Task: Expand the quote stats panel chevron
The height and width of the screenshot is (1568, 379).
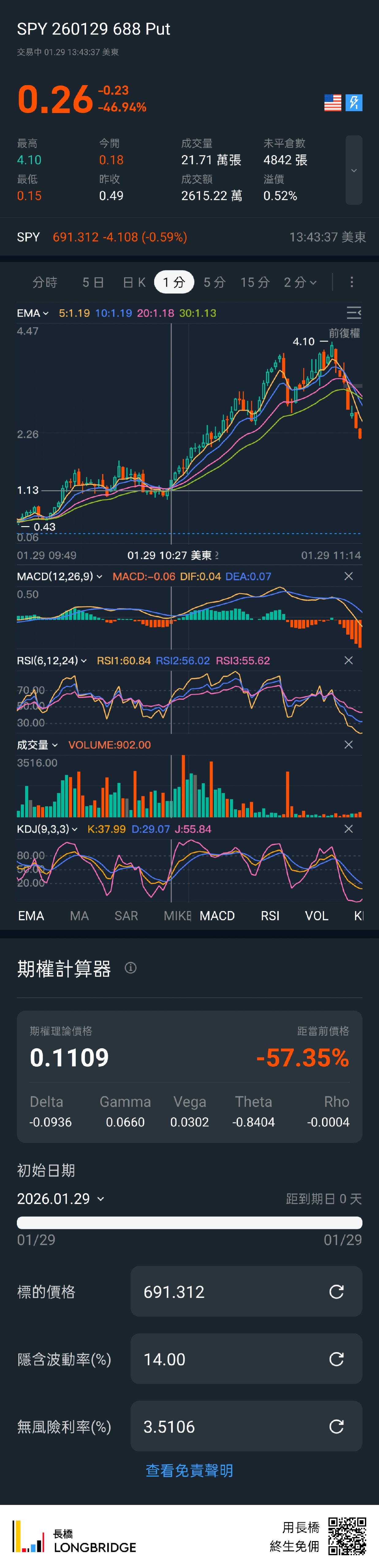Action: point(353,171)
